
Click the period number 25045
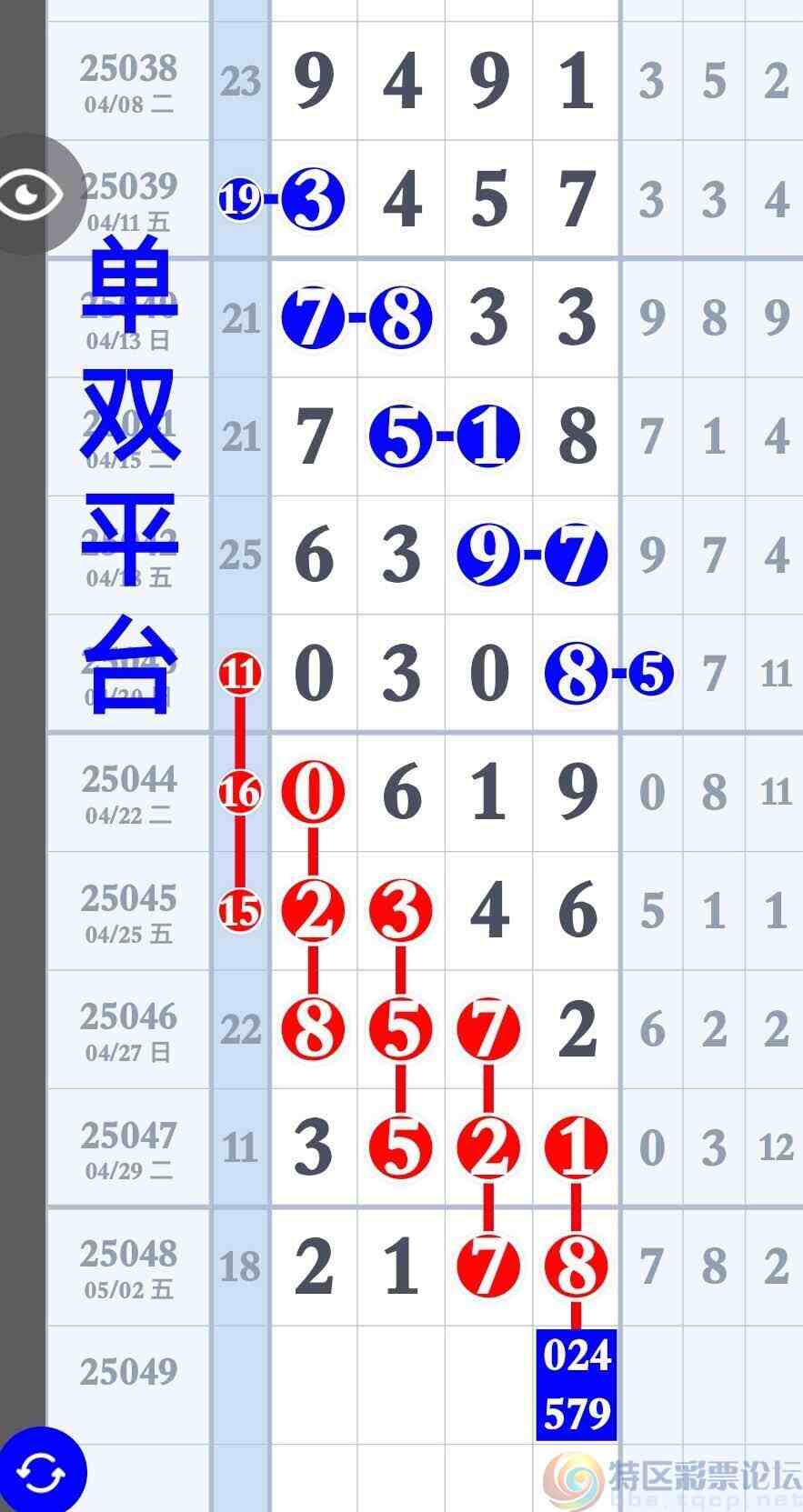[x=127, y=900]
